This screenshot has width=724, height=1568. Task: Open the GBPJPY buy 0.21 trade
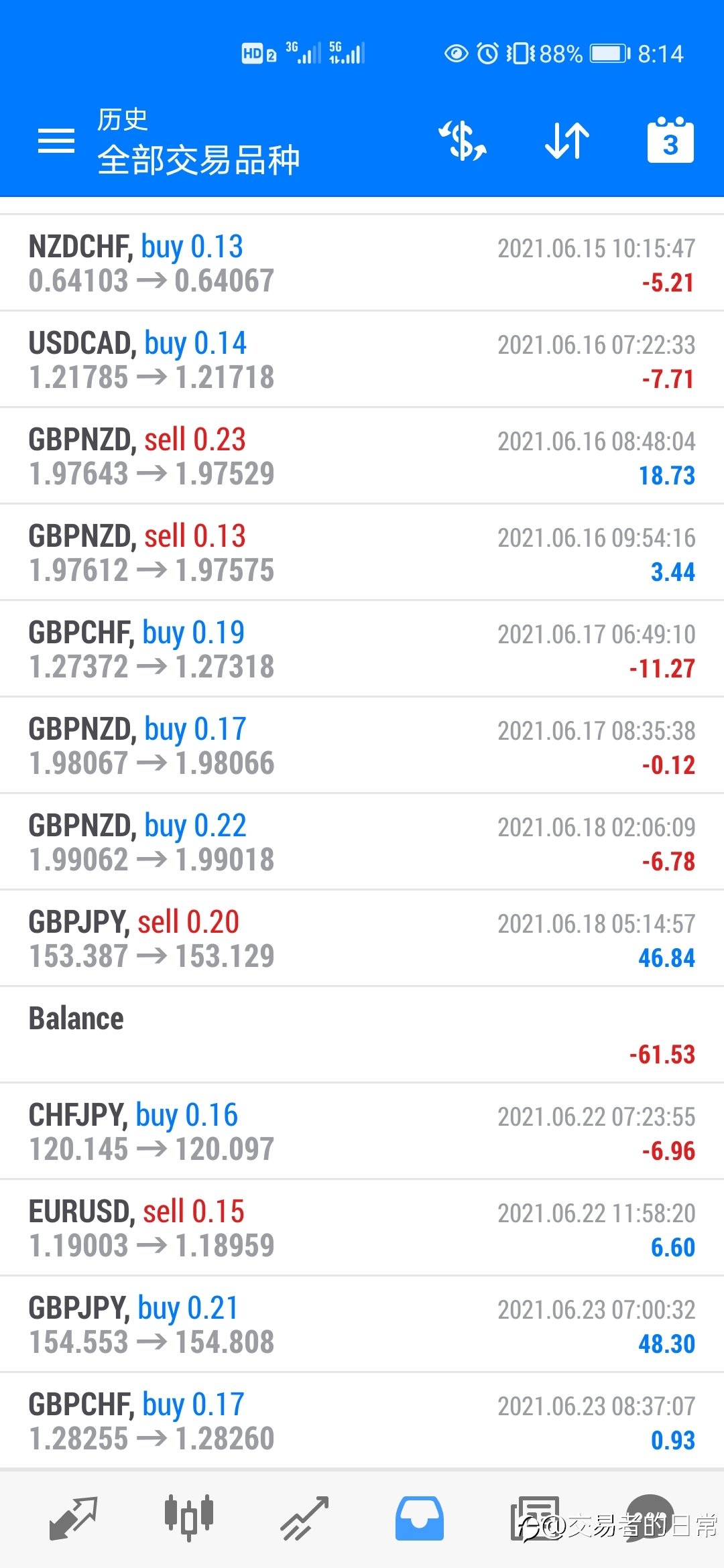click(362, 1325)
